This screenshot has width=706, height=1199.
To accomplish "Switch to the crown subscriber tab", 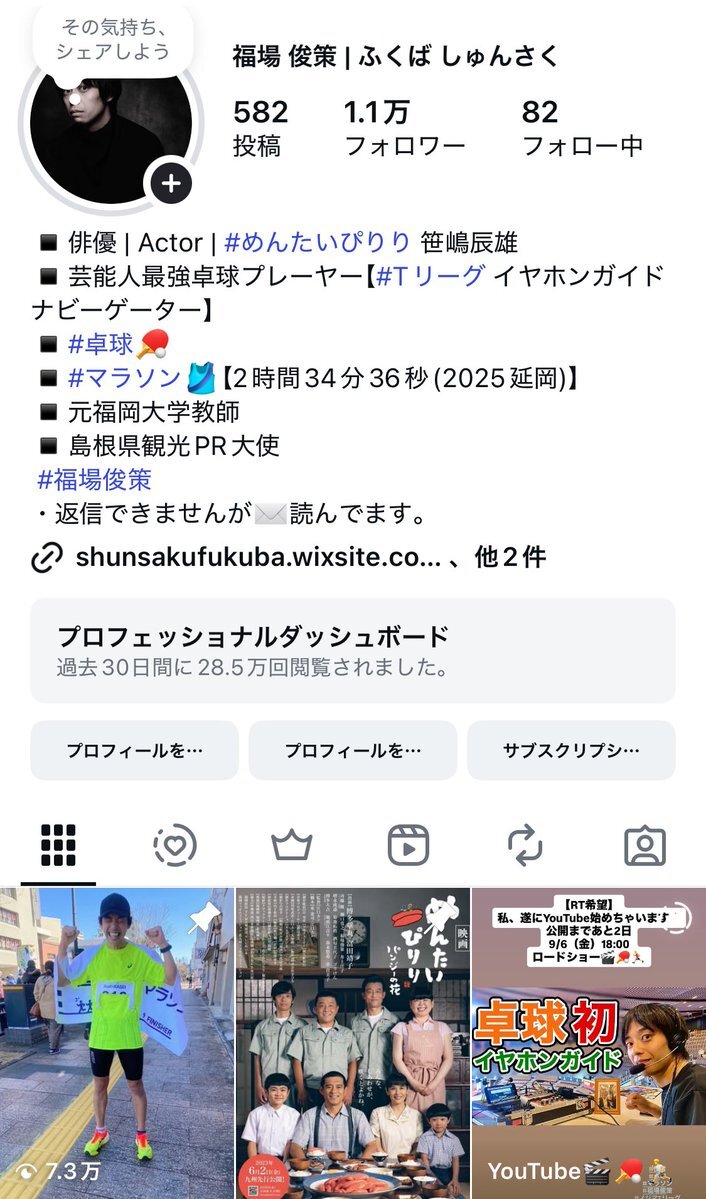I will (292, 846).
